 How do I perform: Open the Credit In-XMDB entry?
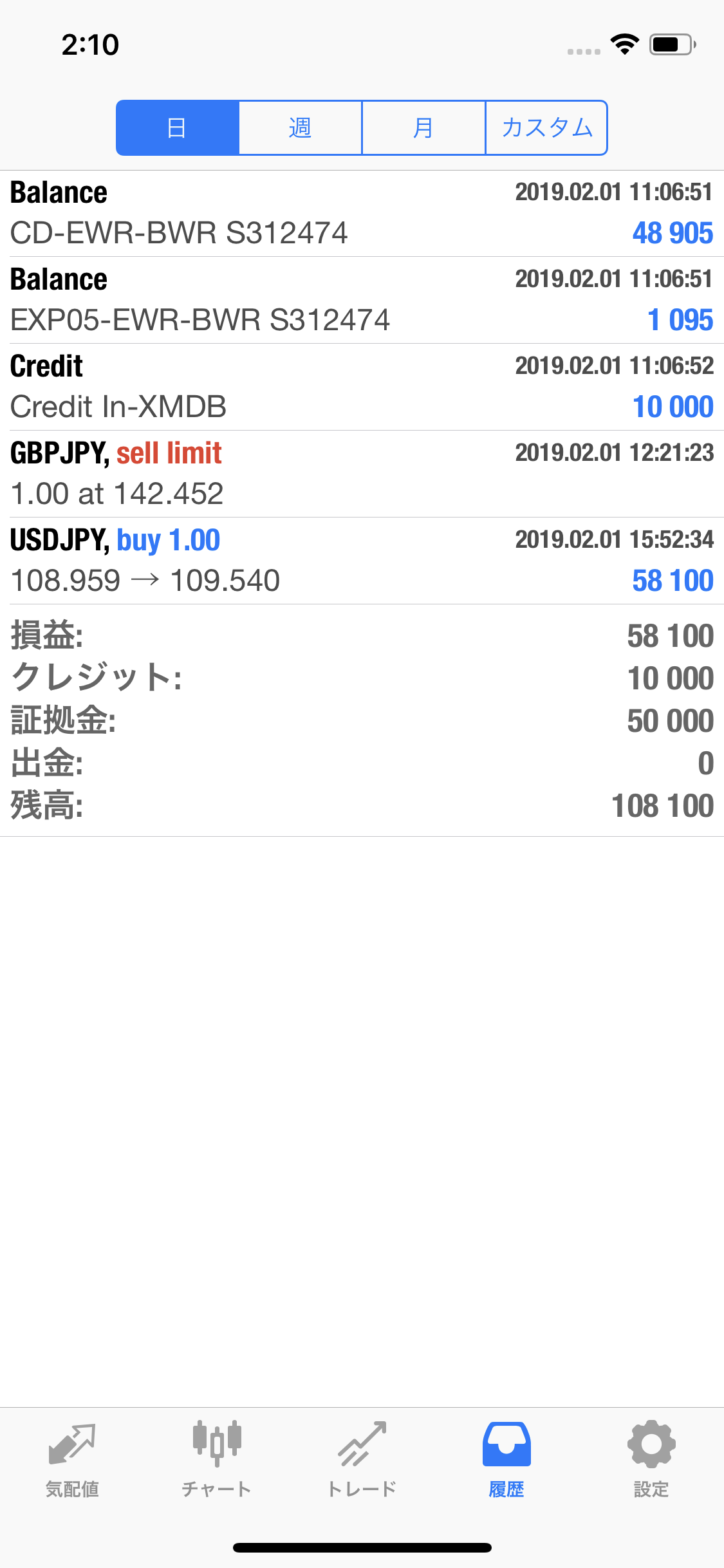pos(362,386)
